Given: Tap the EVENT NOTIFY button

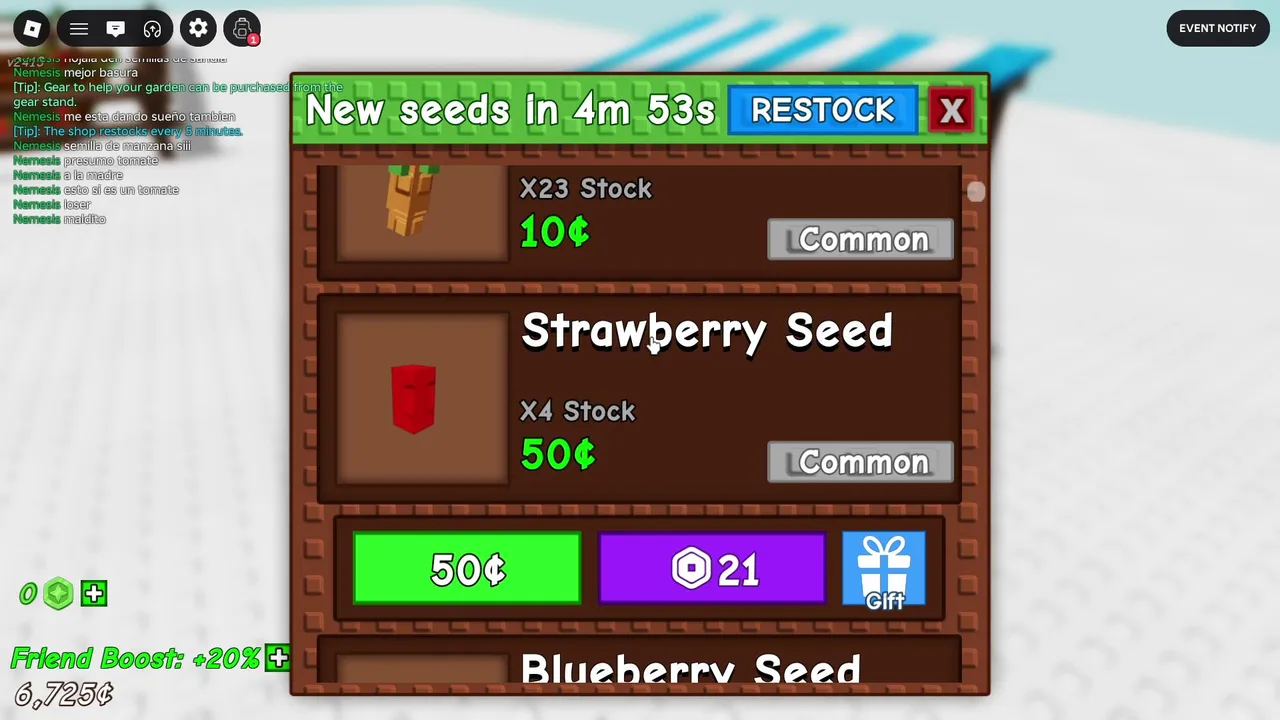Looking at the screenshot, I should pyautogui.click(x=1217, y=28).
